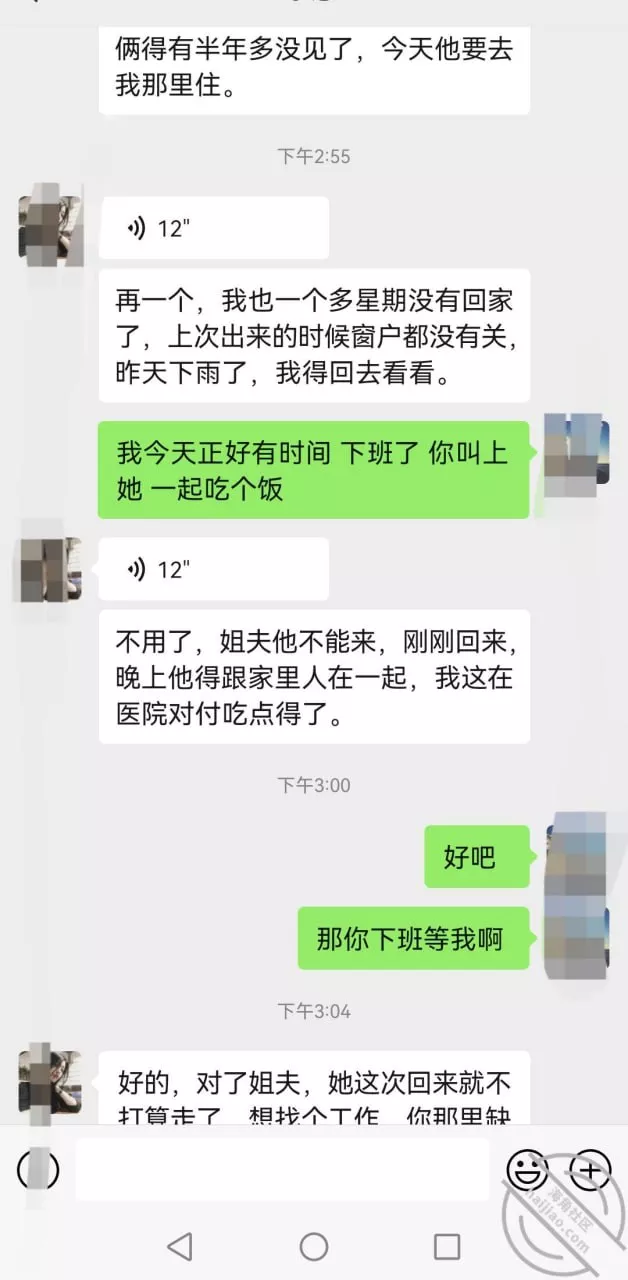Viewport: 628px width, 1280px height.
Task: Switch to voice input mode
Action: click(x=38, y=1169)
